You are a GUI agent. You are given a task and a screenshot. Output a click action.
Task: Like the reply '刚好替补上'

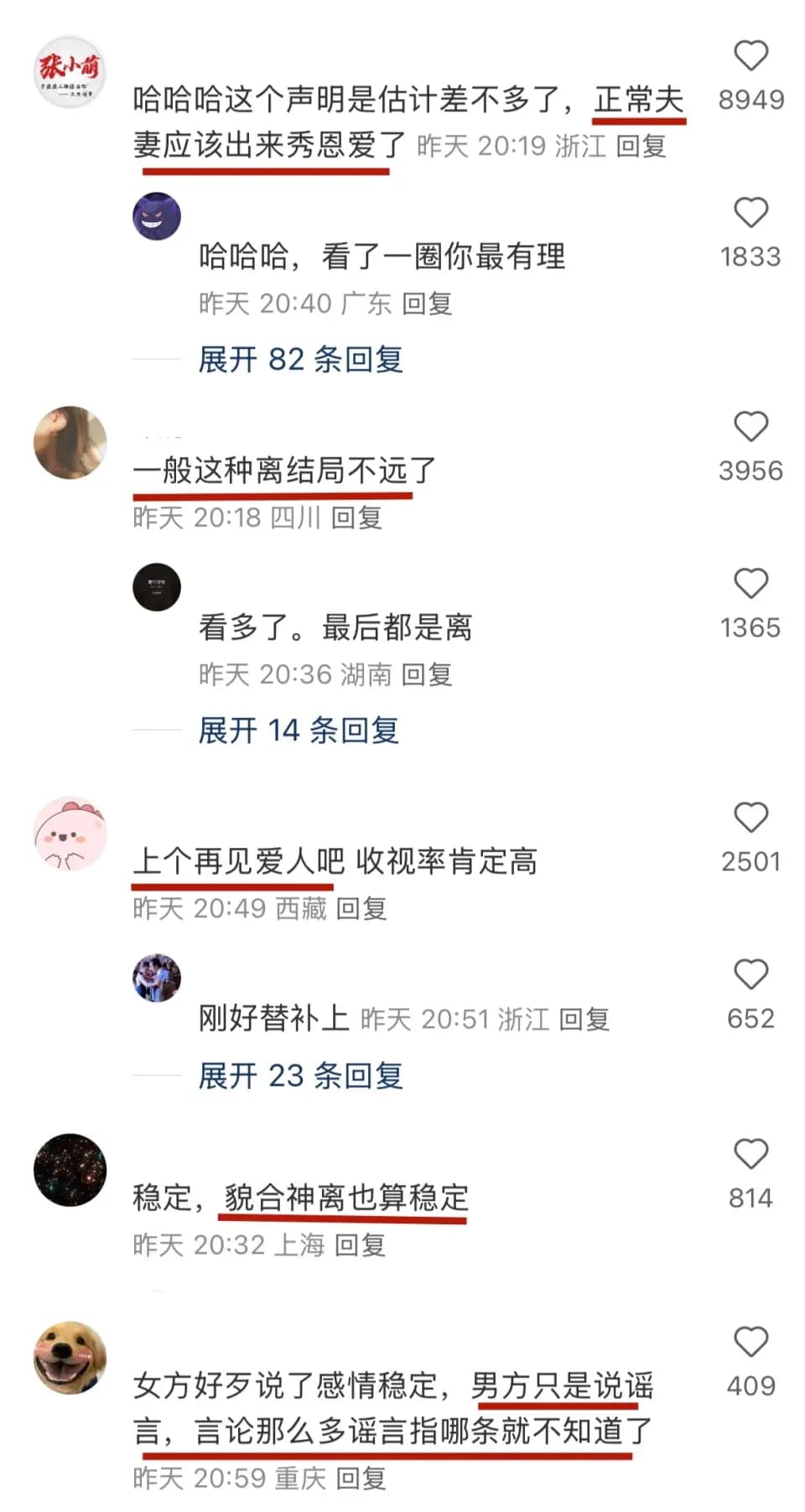[750, 974]
